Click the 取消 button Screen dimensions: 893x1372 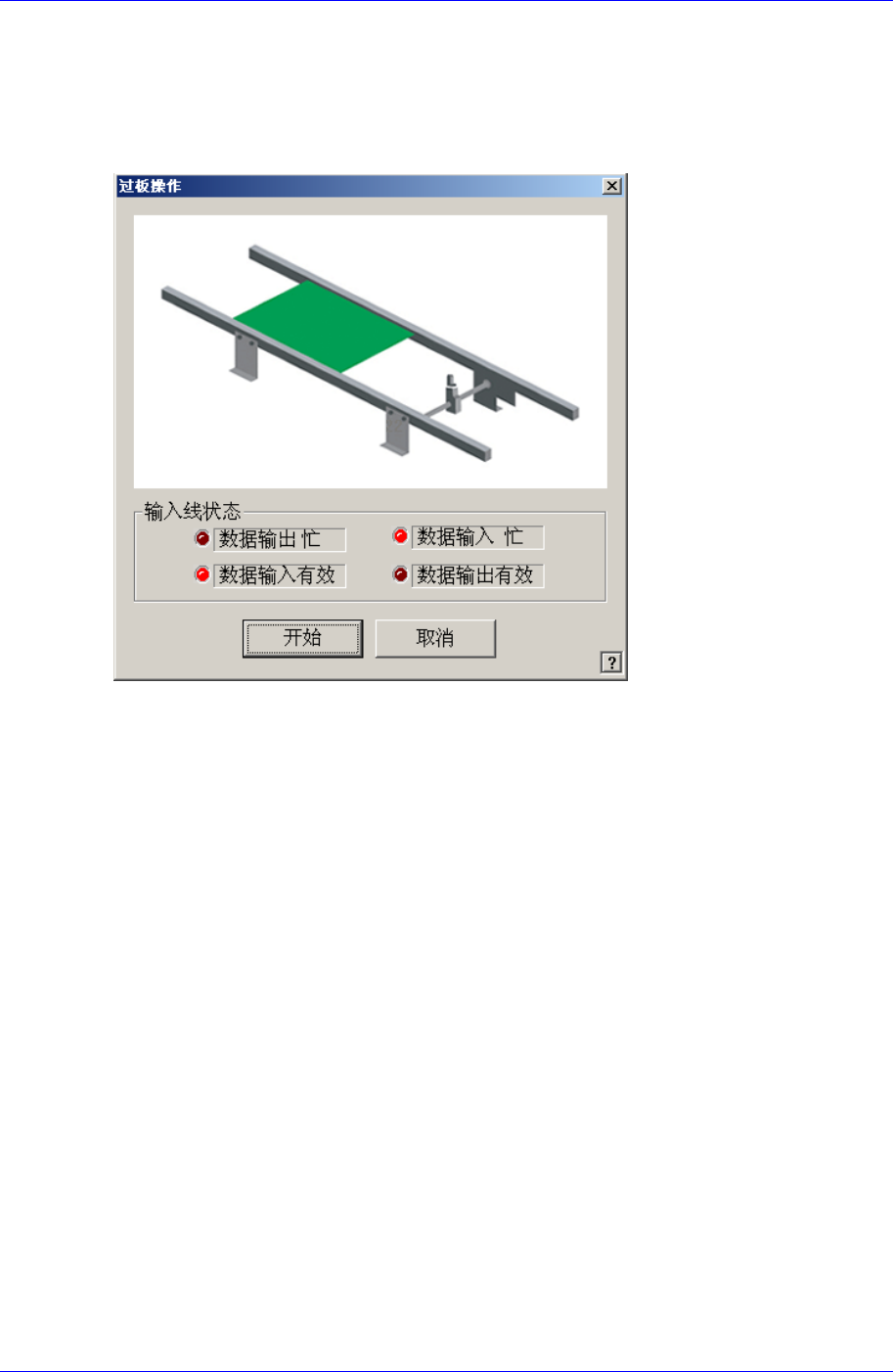pos(435,638)
